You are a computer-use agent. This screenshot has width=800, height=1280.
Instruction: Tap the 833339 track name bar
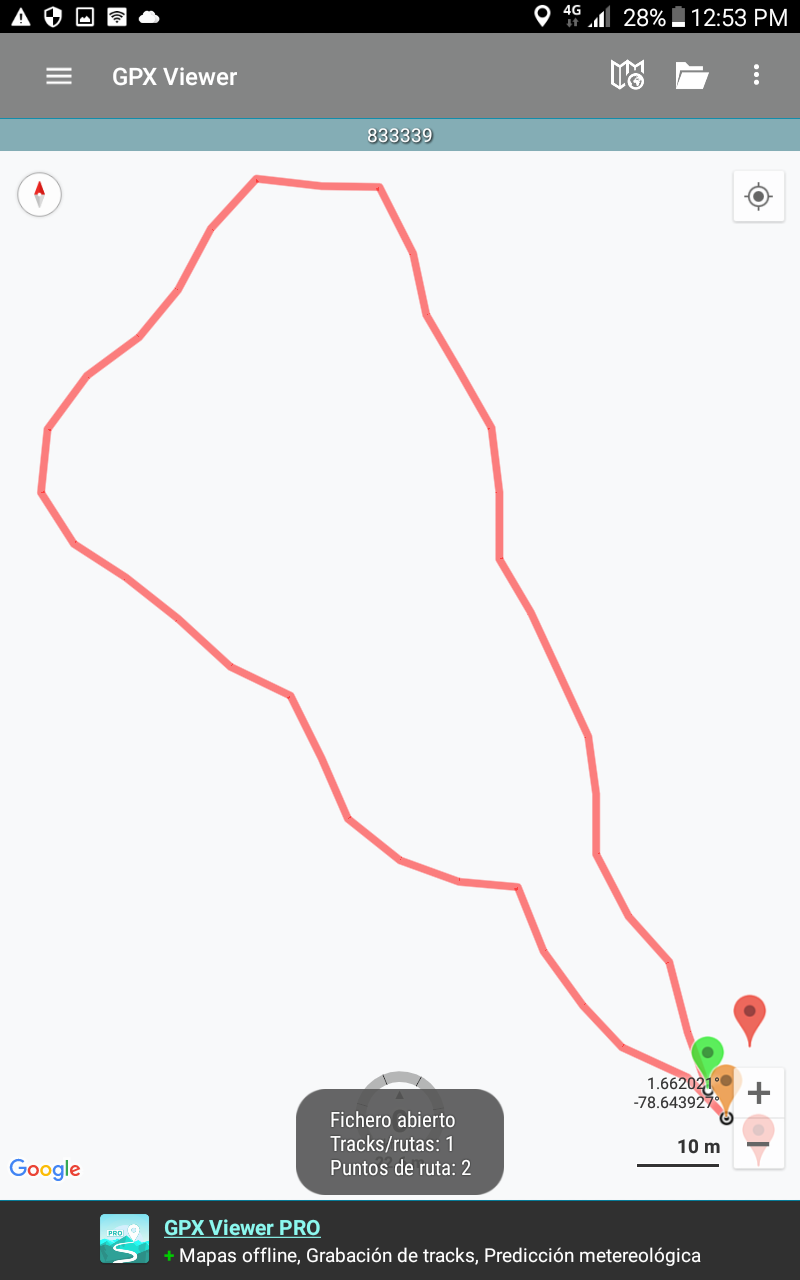click(x=400, y=136)
